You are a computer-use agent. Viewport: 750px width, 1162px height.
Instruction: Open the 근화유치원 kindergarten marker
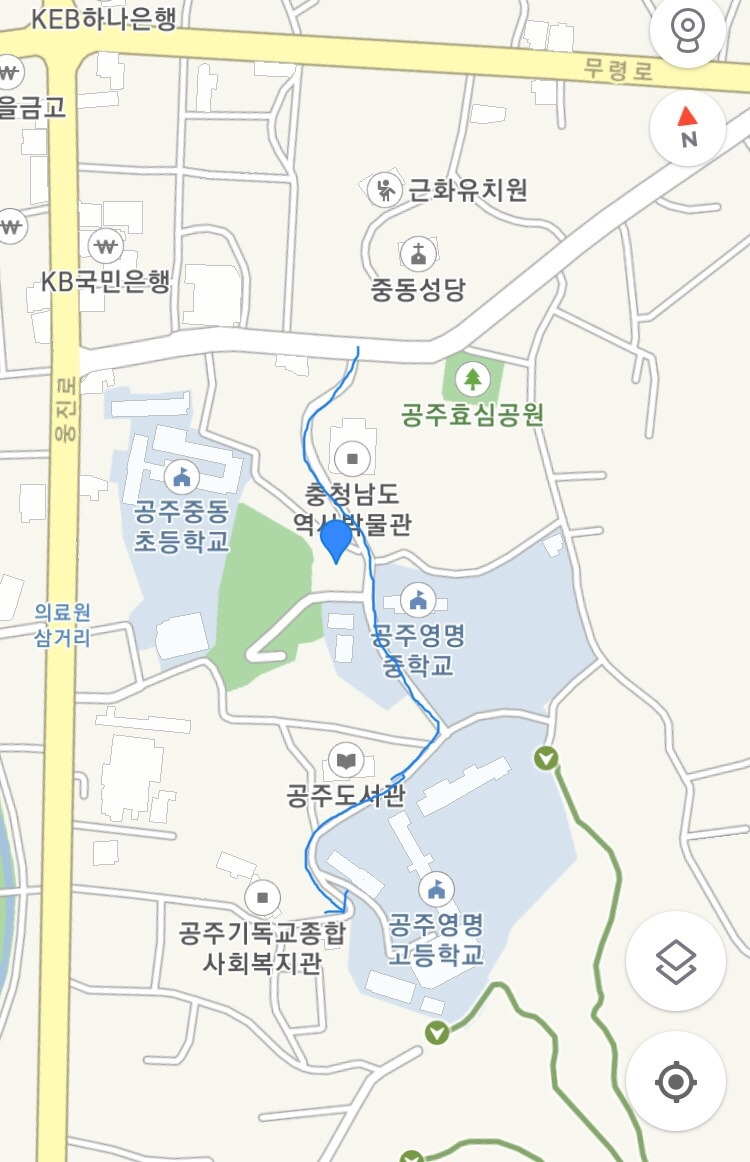383,189
